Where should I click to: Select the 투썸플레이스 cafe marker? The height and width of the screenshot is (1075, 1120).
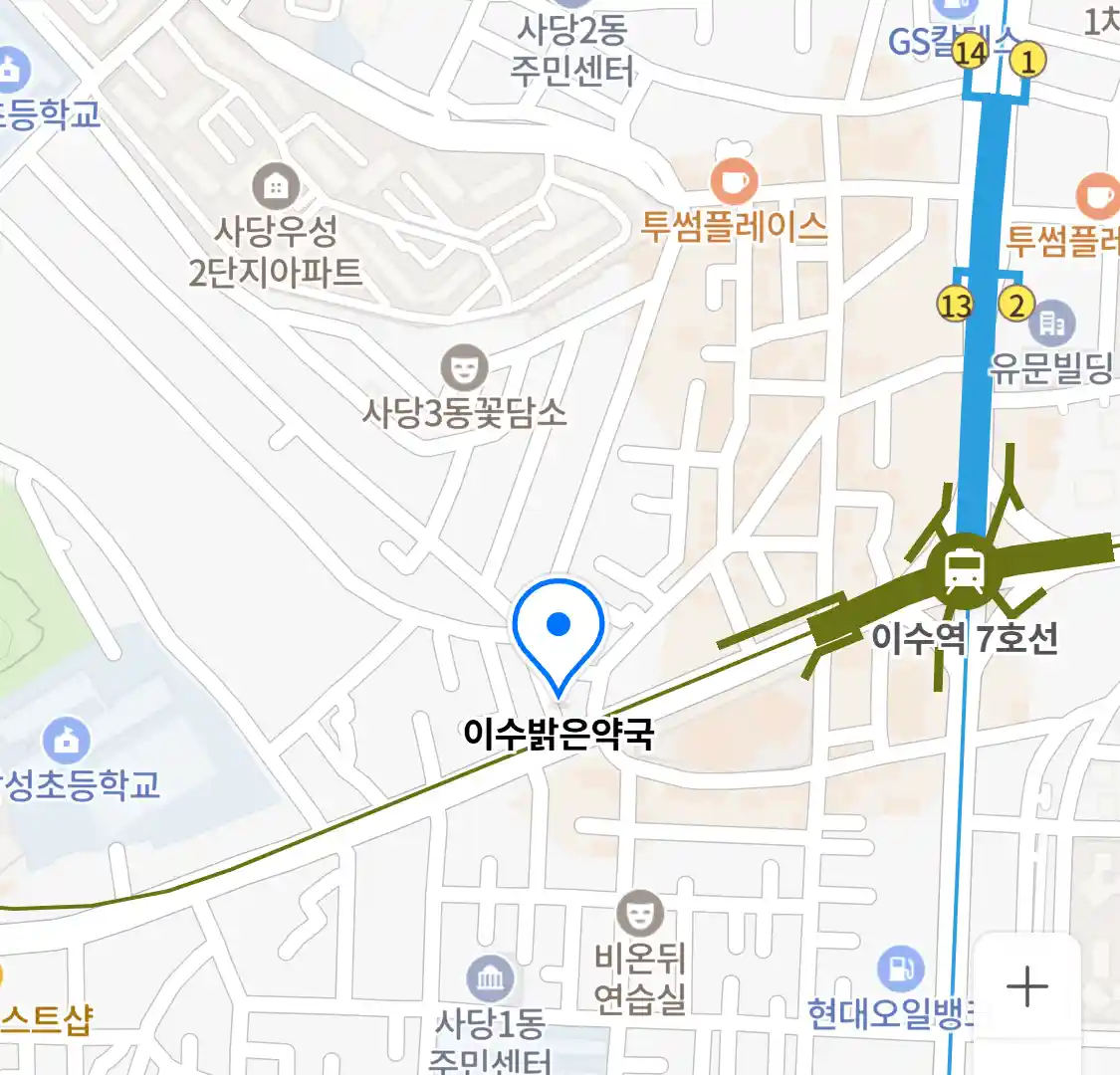pyautogui.click(x=735, y=183)
